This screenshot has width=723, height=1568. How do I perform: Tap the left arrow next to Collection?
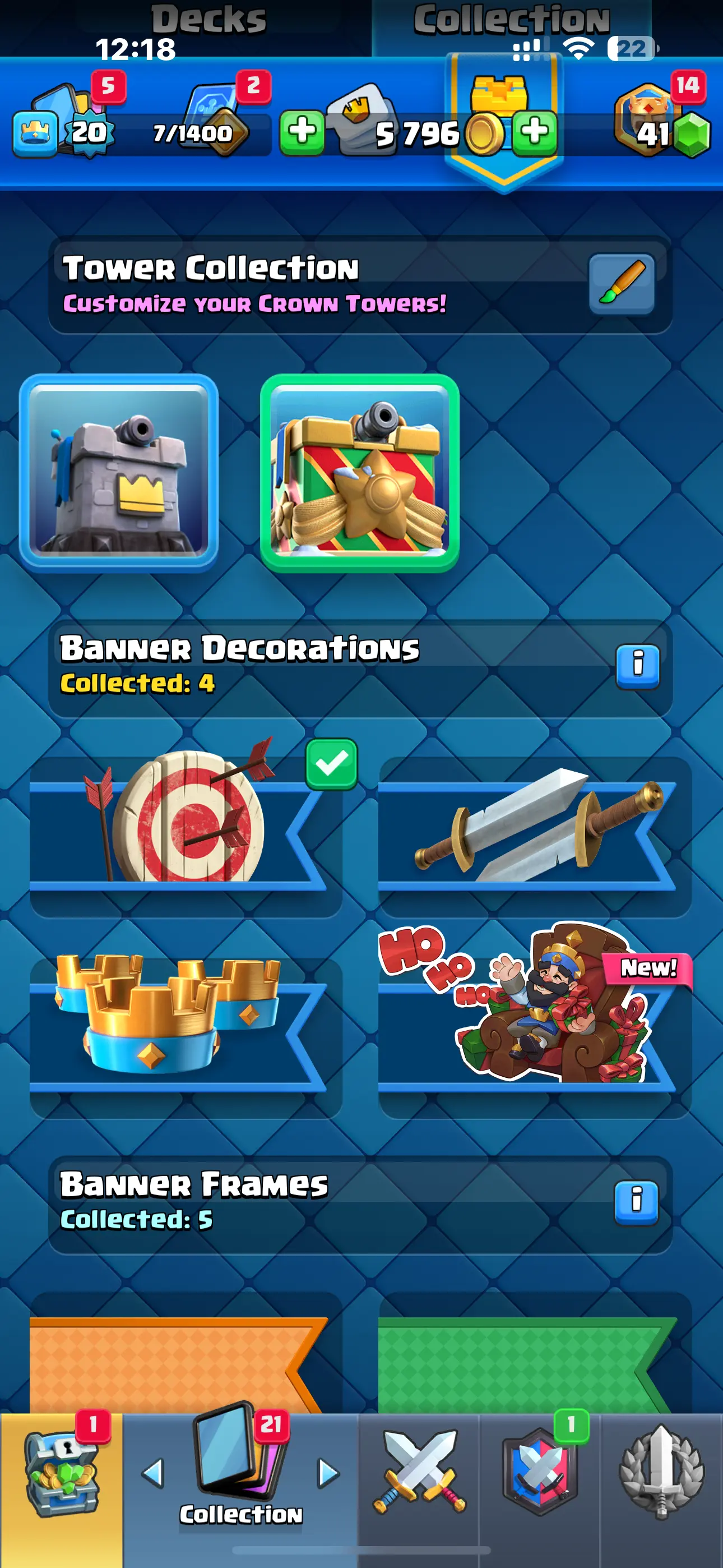pyautogui.click(x=153, y=1474)
